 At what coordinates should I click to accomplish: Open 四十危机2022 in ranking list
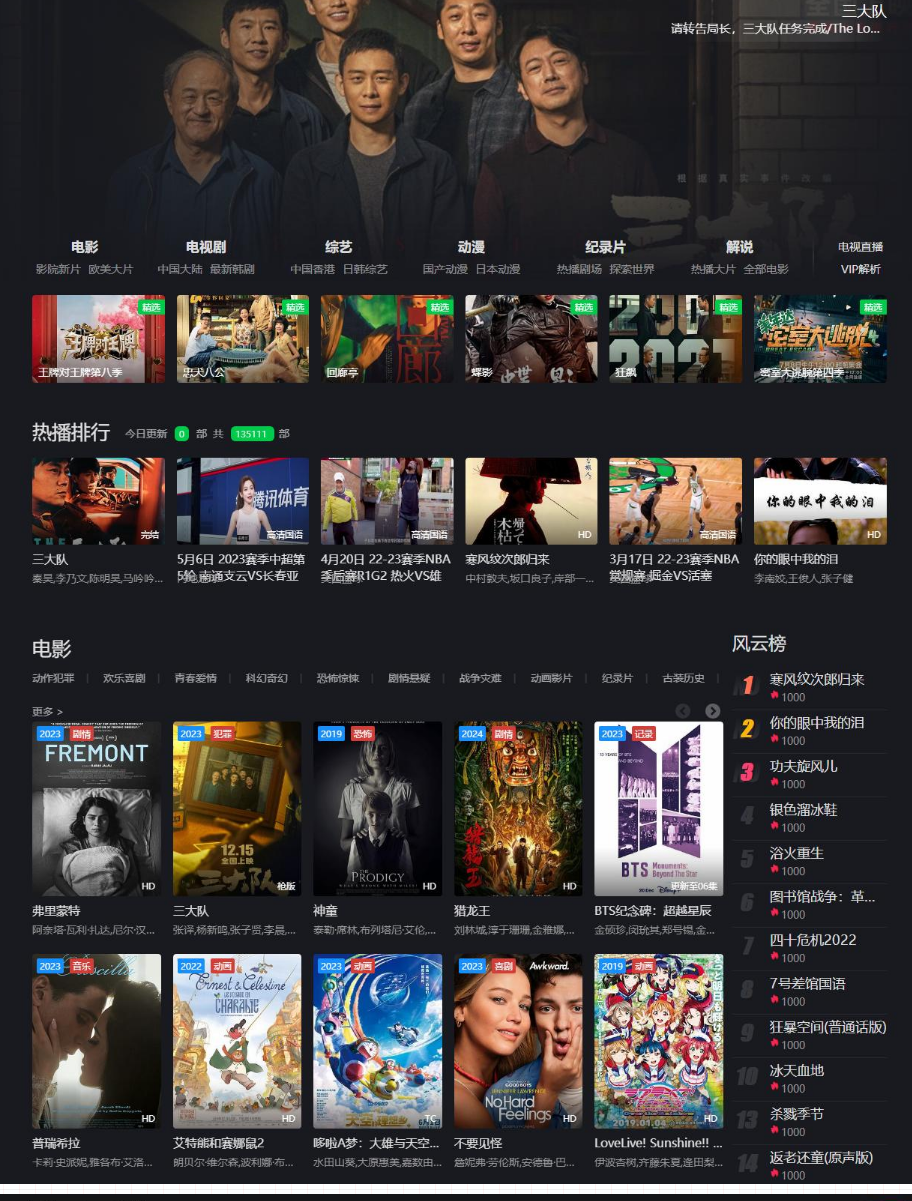(812, 940)
